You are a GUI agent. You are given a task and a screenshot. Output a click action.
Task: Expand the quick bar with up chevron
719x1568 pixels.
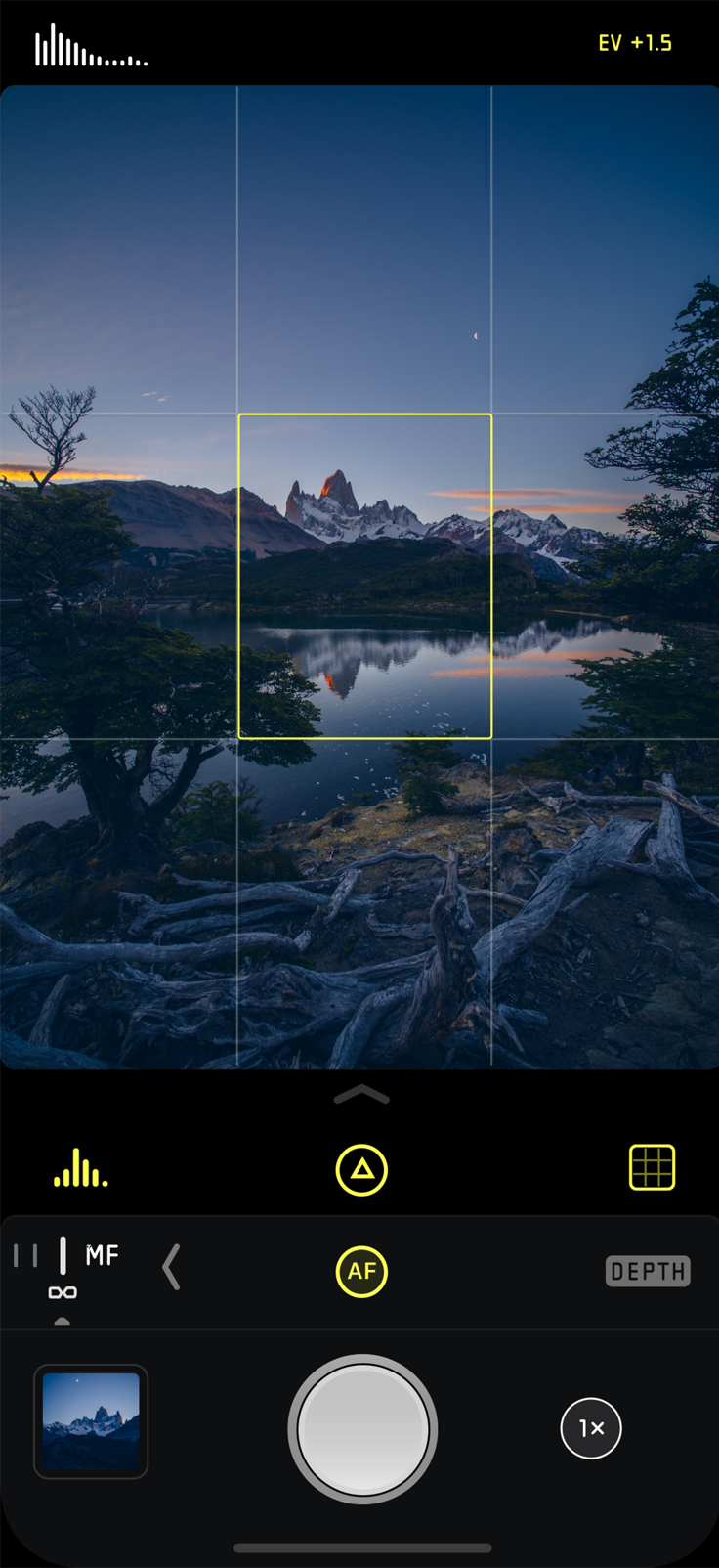click(x=361, y=1095)
